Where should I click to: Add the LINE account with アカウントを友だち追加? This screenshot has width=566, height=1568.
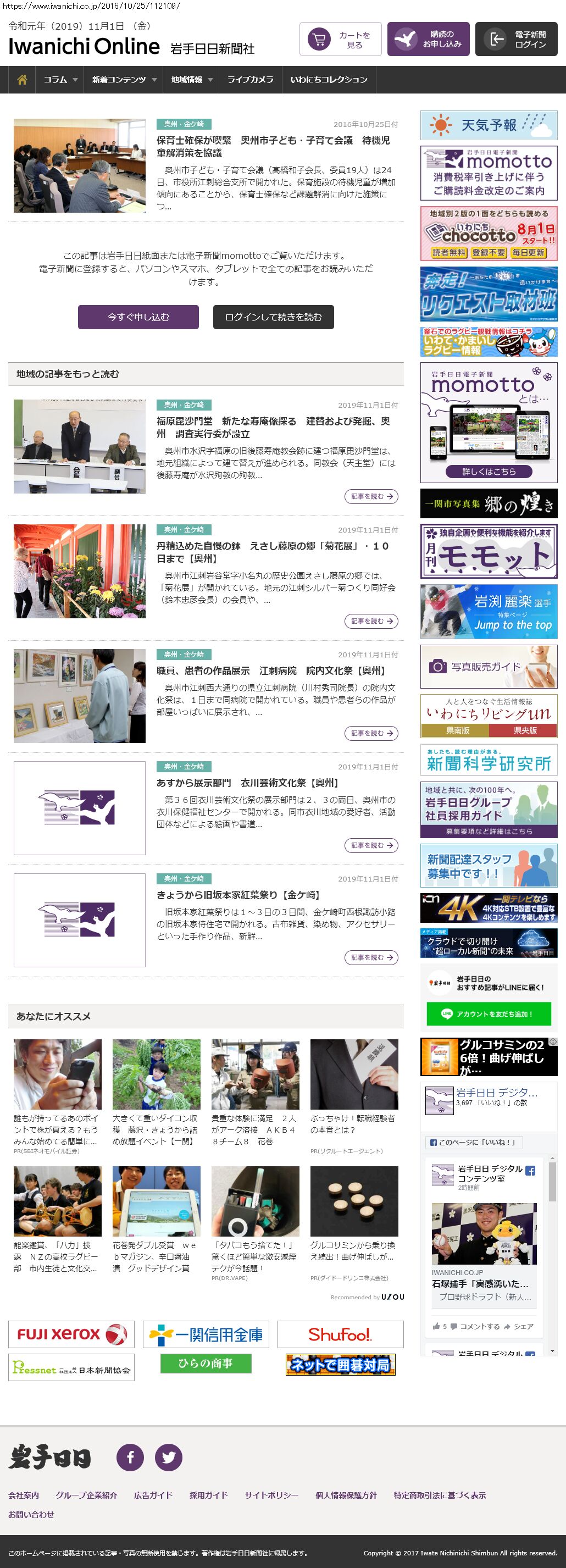point(489,1014)
